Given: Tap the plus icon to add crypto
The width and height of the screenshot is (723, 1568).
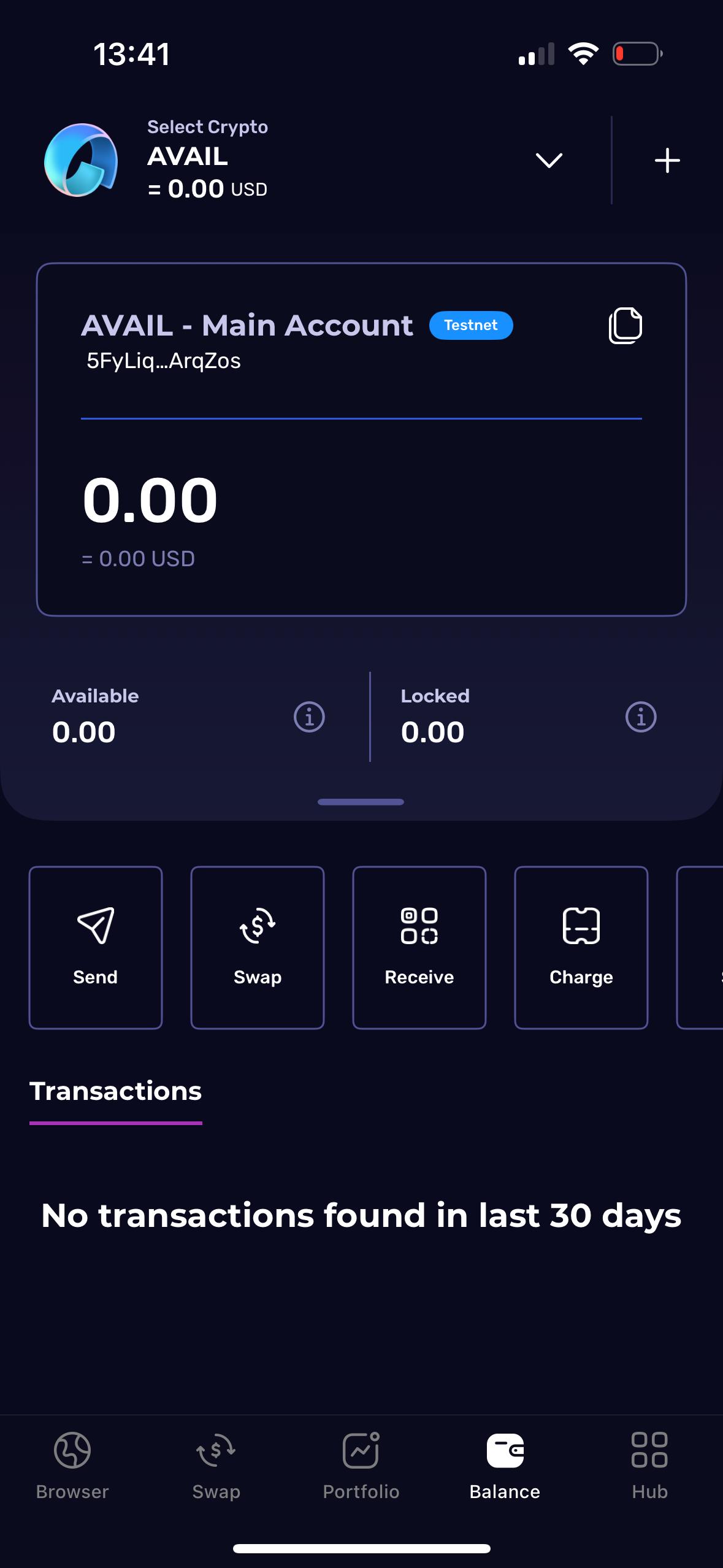Looking at the screenshot, I should [667, 161].
